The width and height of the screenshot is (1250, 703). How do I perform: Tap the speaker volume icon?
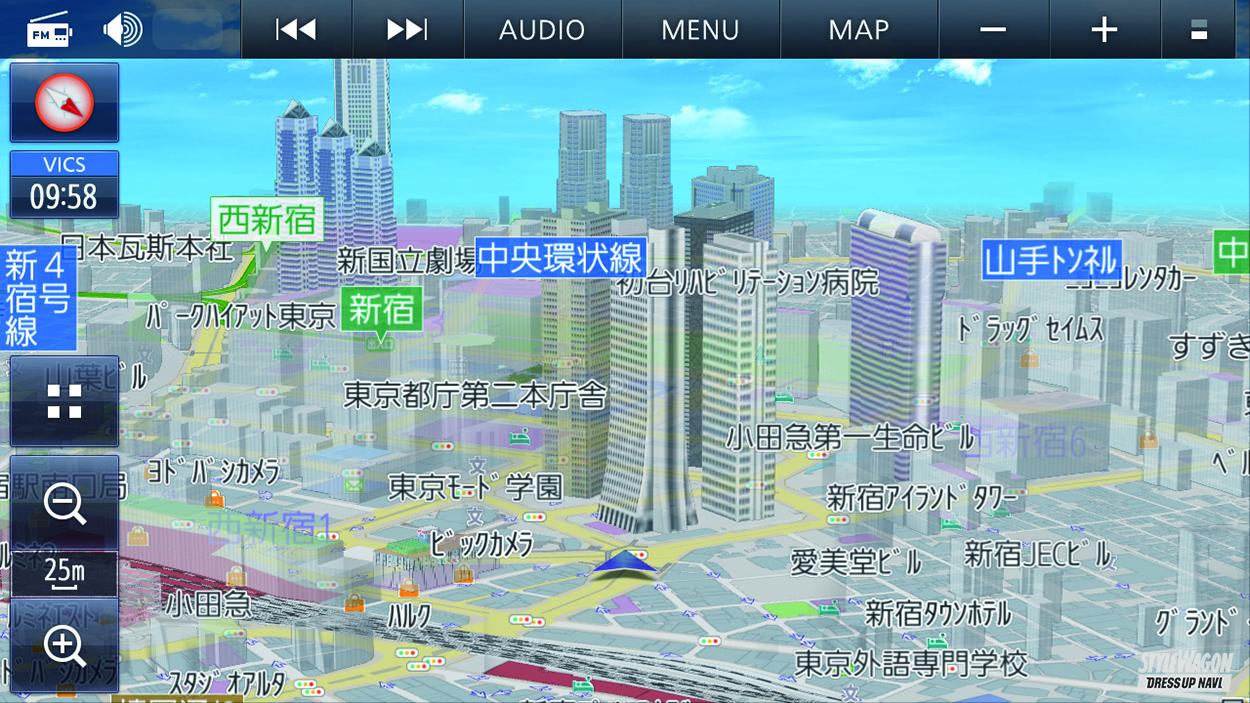pyautogui.click(x=123, y=30)
